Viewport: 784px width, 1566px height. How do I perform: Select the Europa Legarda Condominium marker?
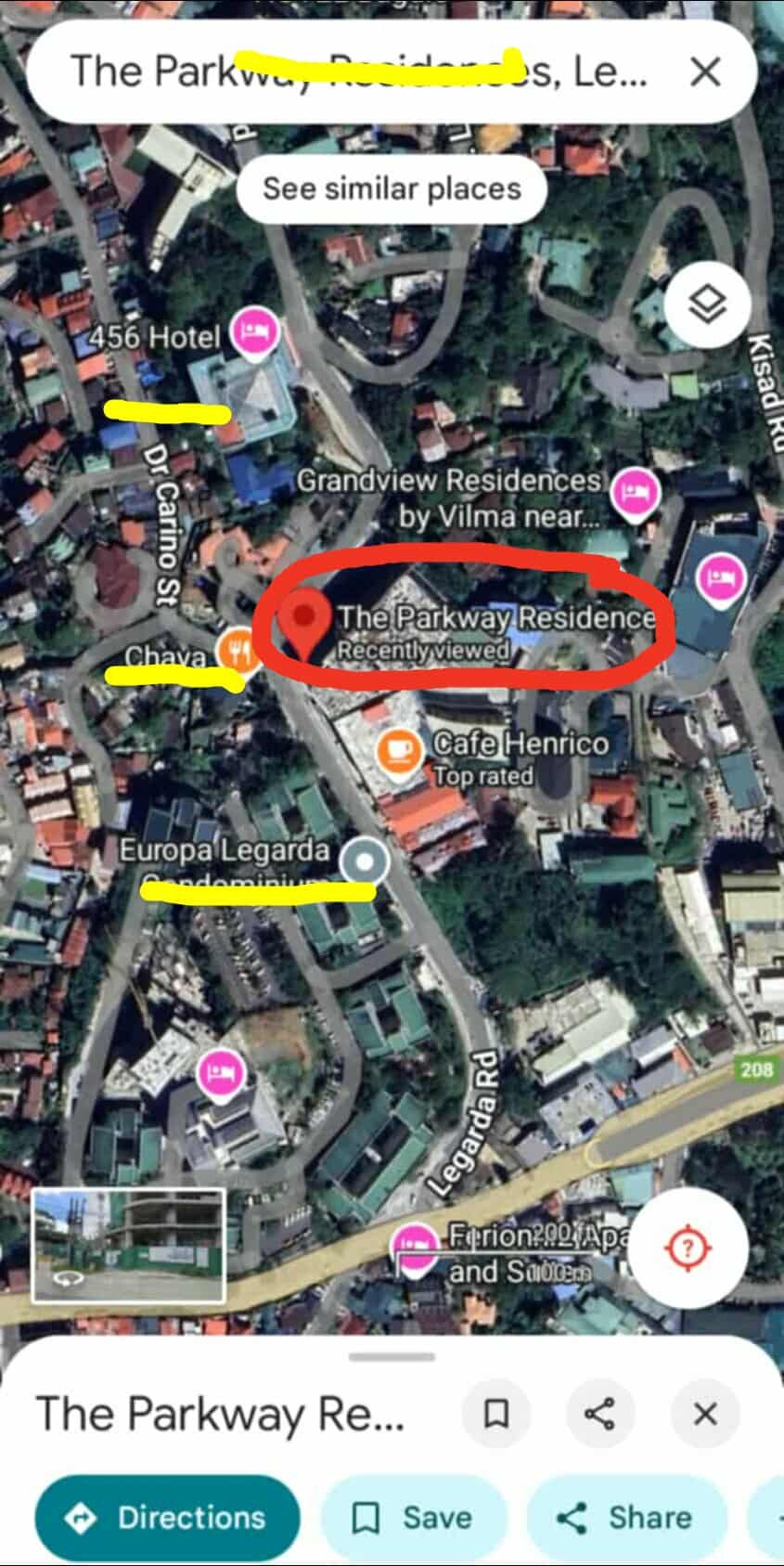365,862
